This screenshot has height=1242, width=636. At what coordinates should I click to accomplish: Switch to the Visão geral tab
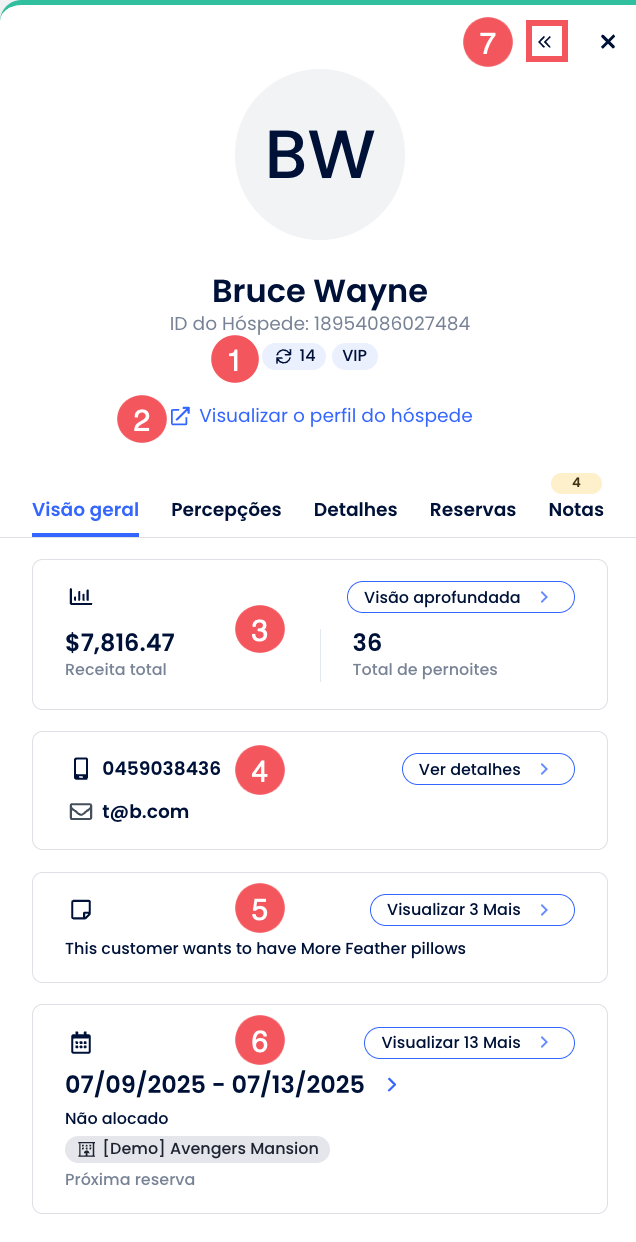[x=85, y=510]
